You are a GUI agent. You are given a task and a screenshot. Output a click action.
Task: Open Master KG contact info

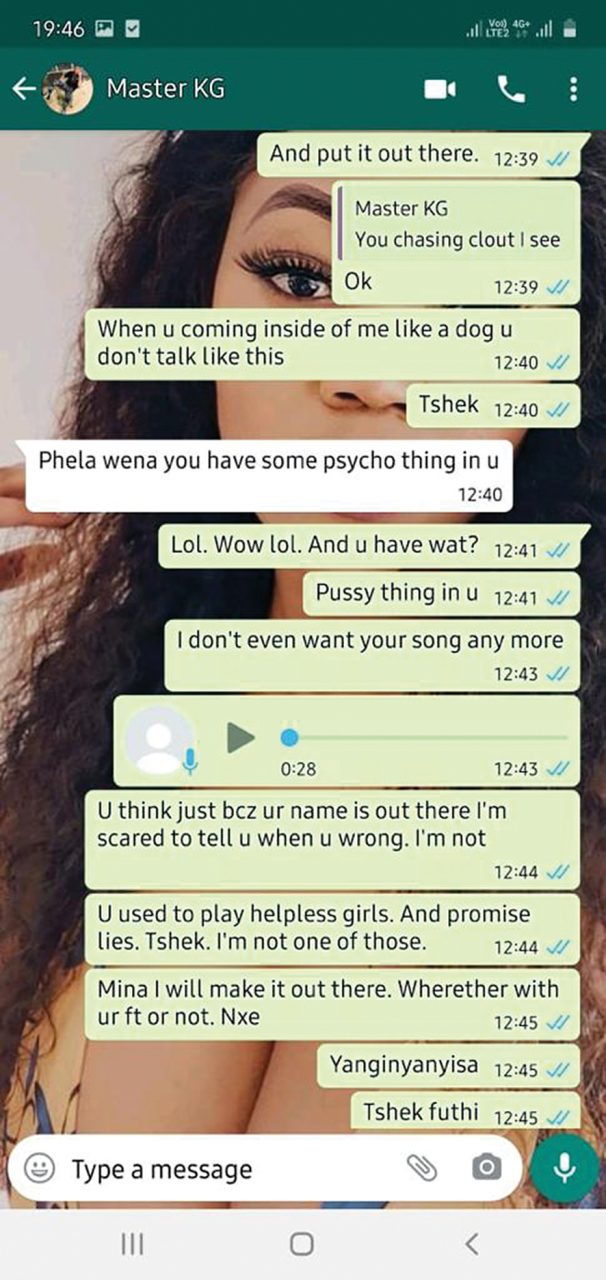[x=166, y=88]
